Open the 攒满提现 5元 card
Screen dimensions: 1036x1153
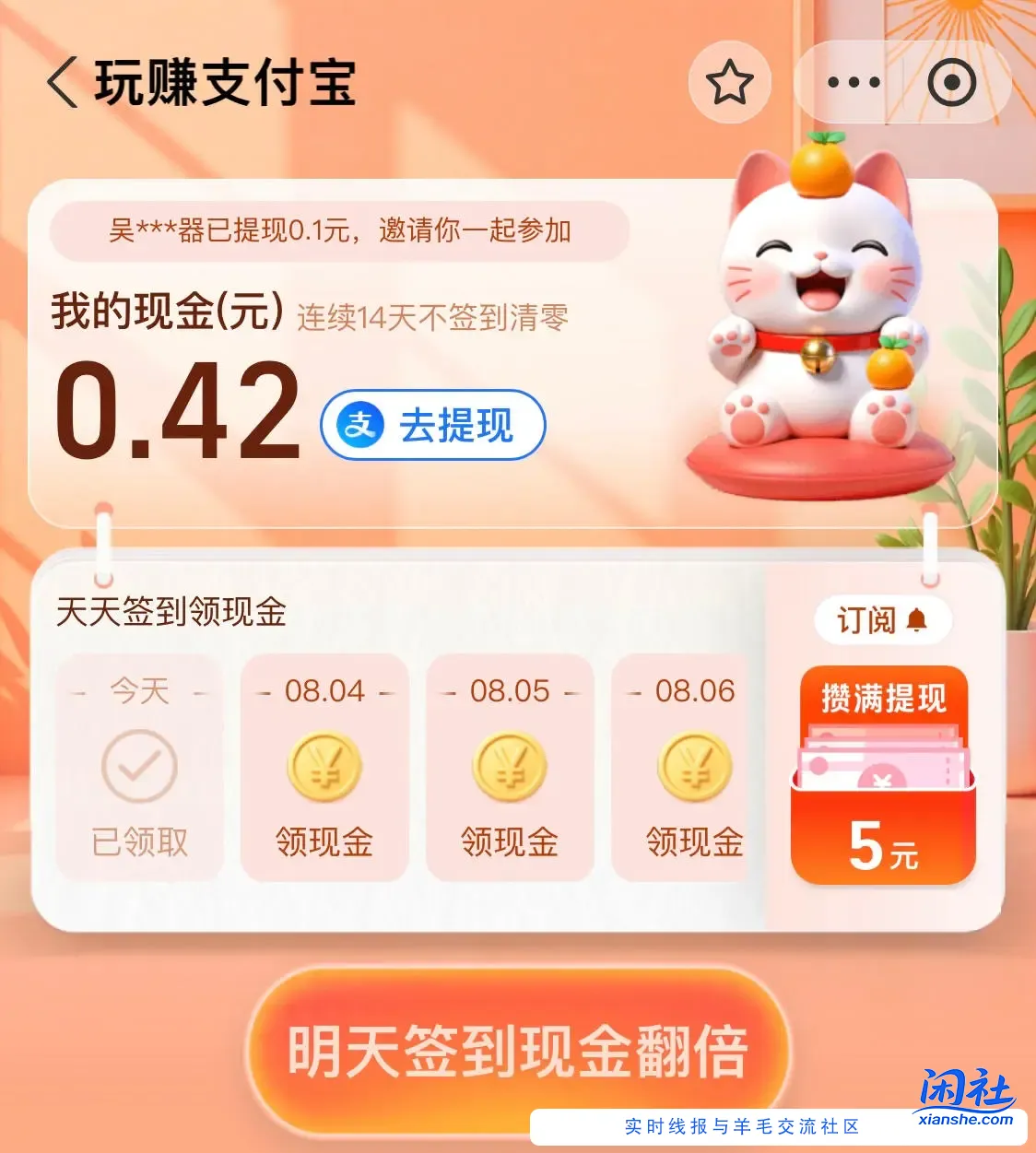883,776
